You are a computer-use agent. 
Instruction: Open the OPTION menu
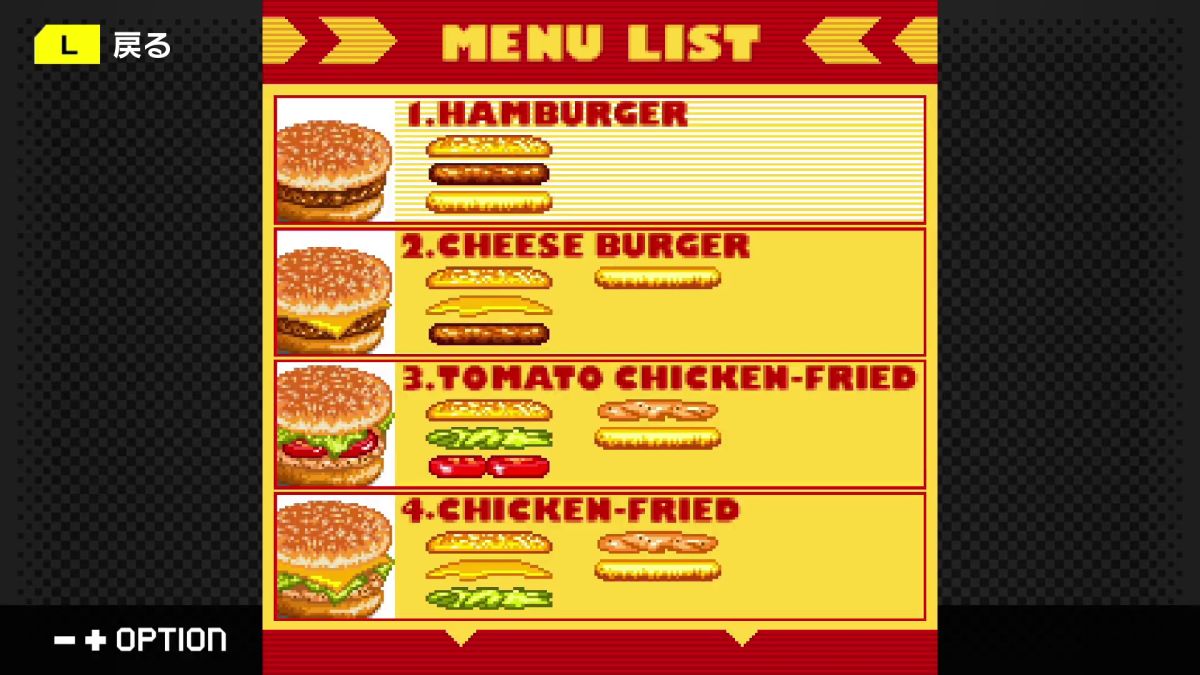click(140, 640)
